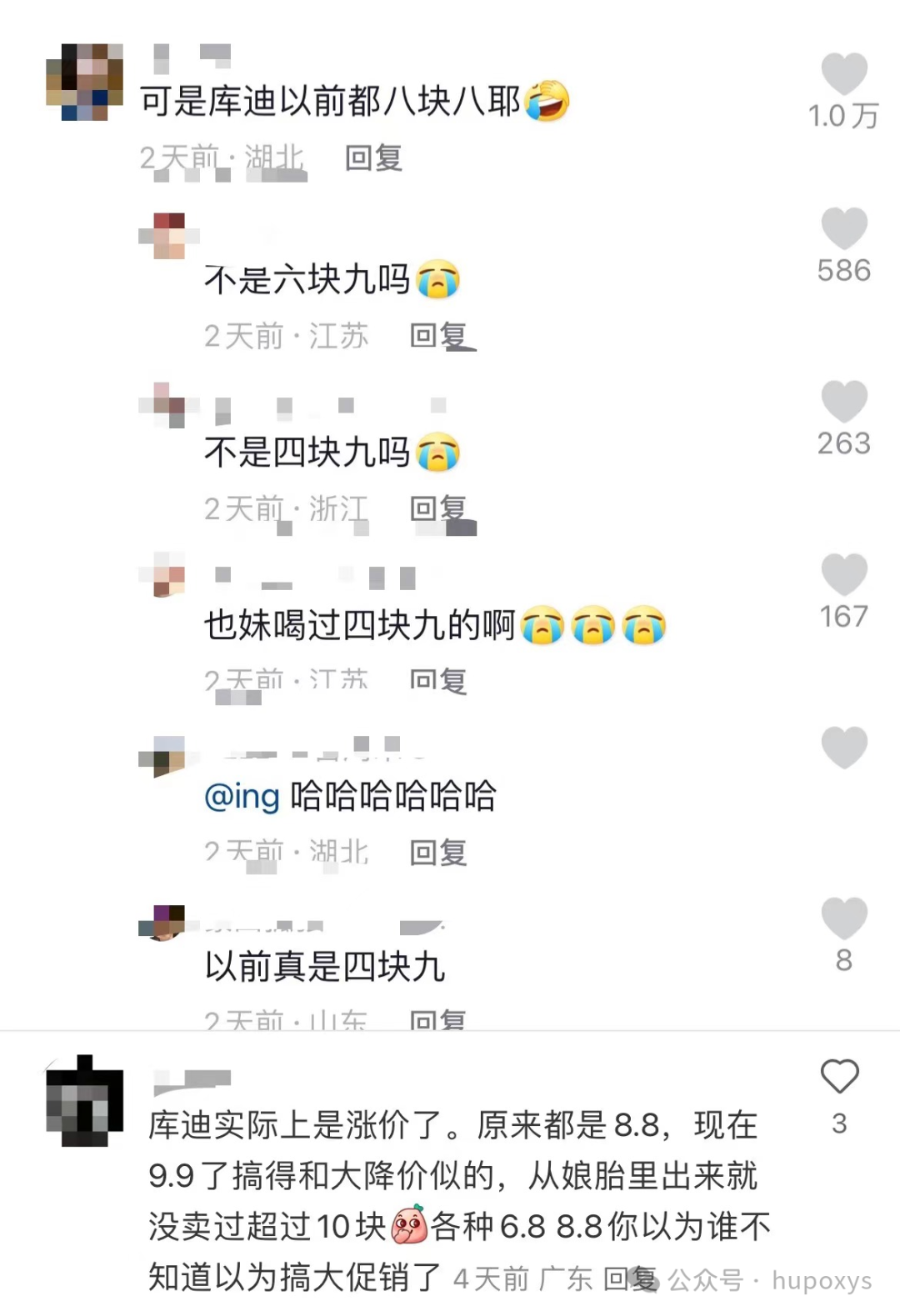Viewport: 900px width, 1316px height.
Task: Like the comment starting "库迪实际上是涨价了"
Action: click(x=839, y=1076)
